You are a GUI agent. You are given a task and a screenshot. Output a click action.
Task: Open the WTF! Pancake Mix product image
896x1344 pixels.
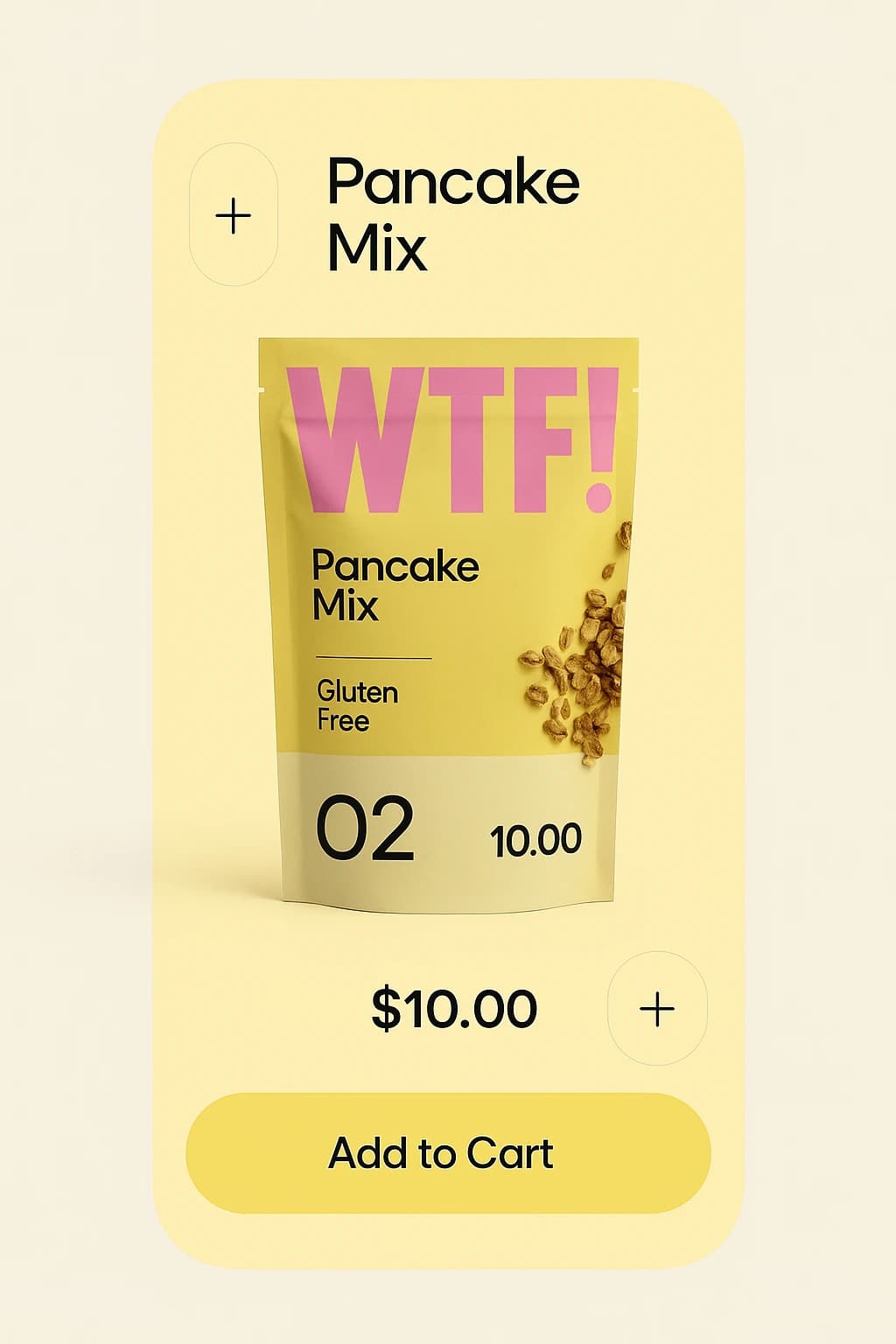(x=448, y=626)
